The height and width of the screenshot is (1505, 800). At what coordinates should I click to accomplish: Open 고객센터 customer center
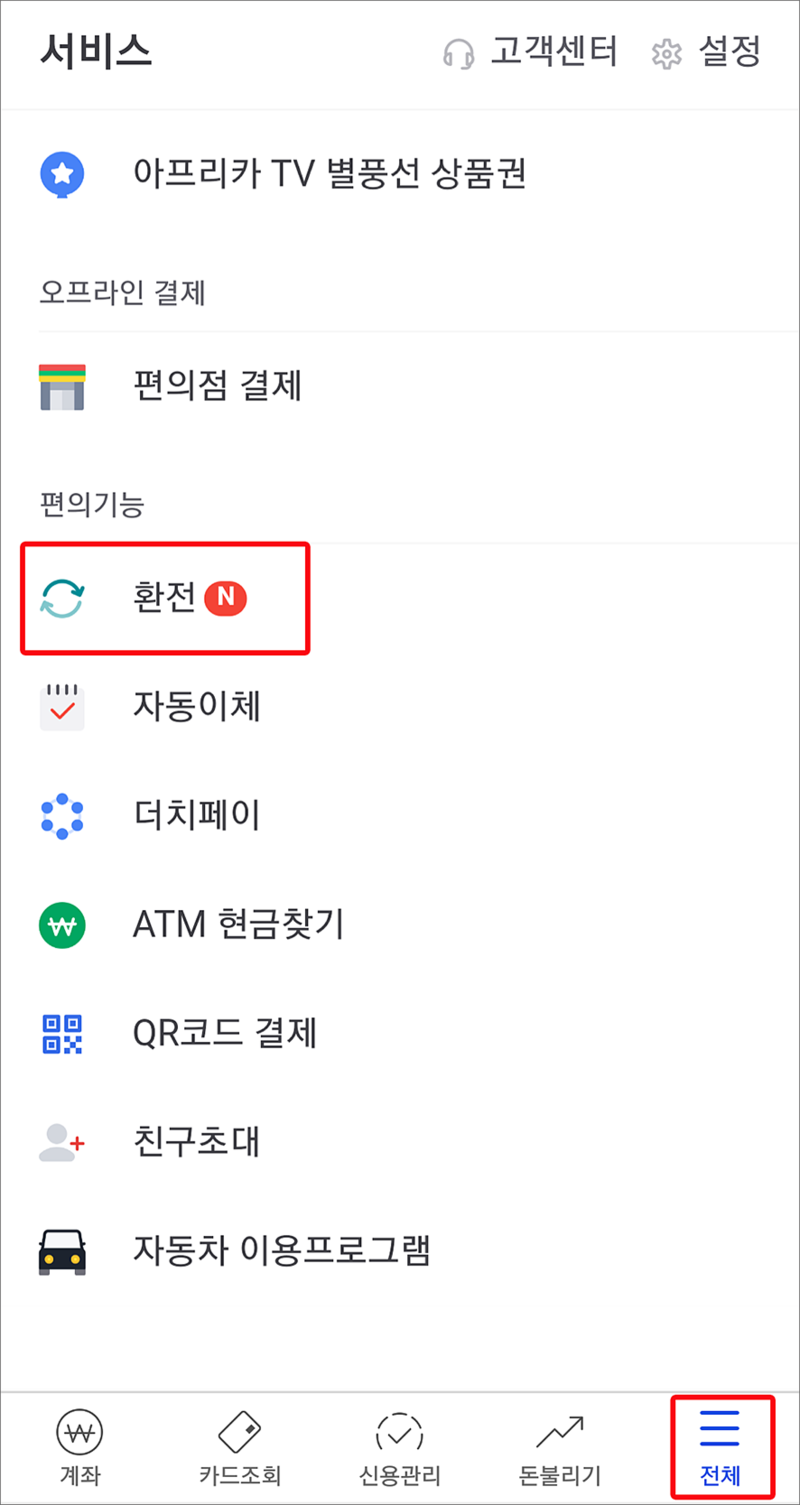coord(530,52)
